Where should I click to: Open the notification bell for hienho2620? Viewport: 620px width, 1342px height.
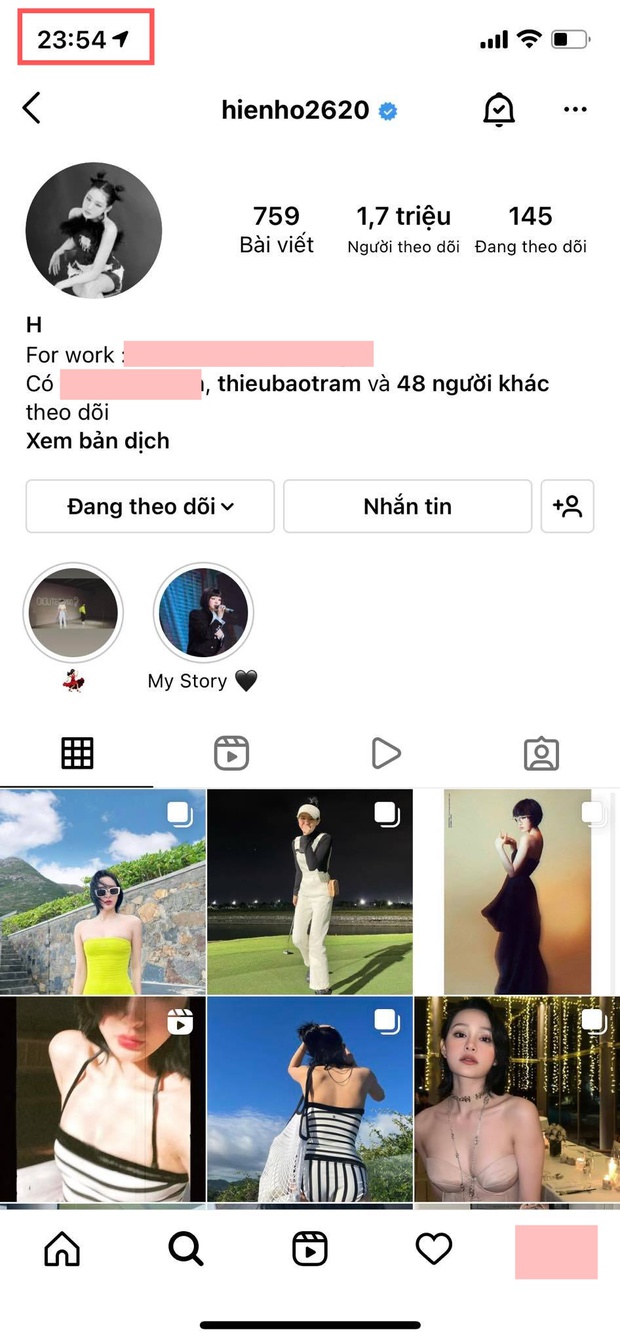[498, 110]
